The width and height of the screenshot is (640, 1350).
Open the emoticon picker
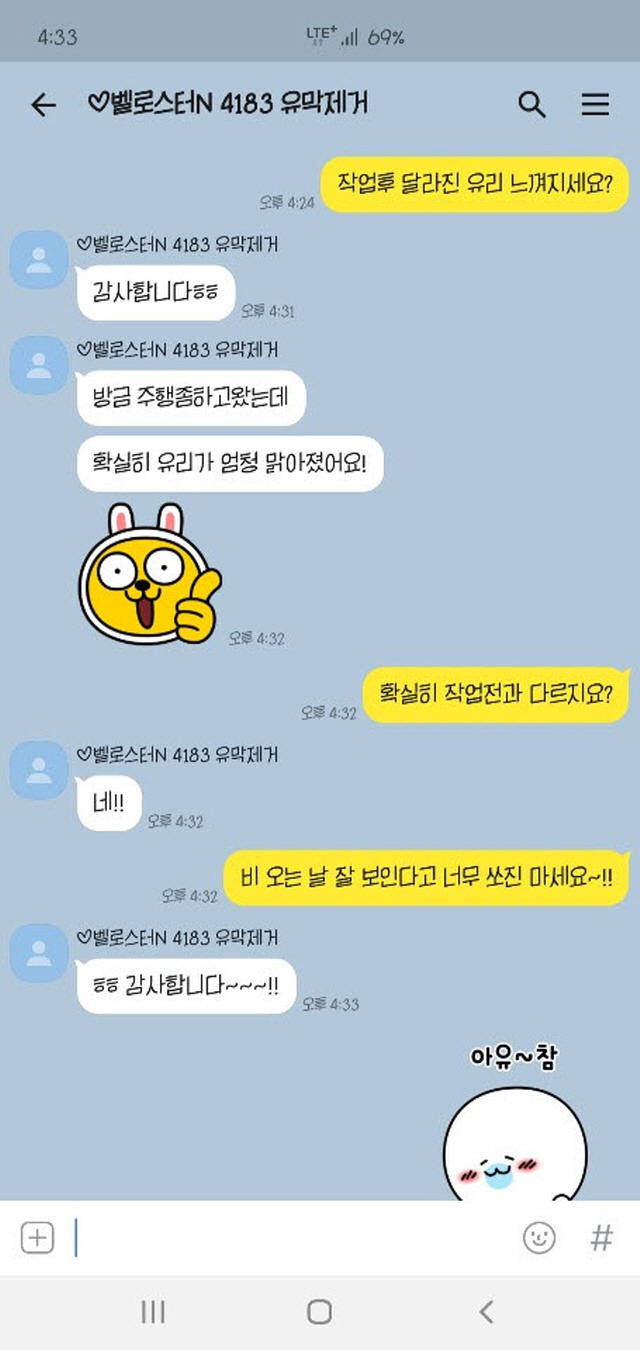pyautogui.click(x=539, y=1238)
